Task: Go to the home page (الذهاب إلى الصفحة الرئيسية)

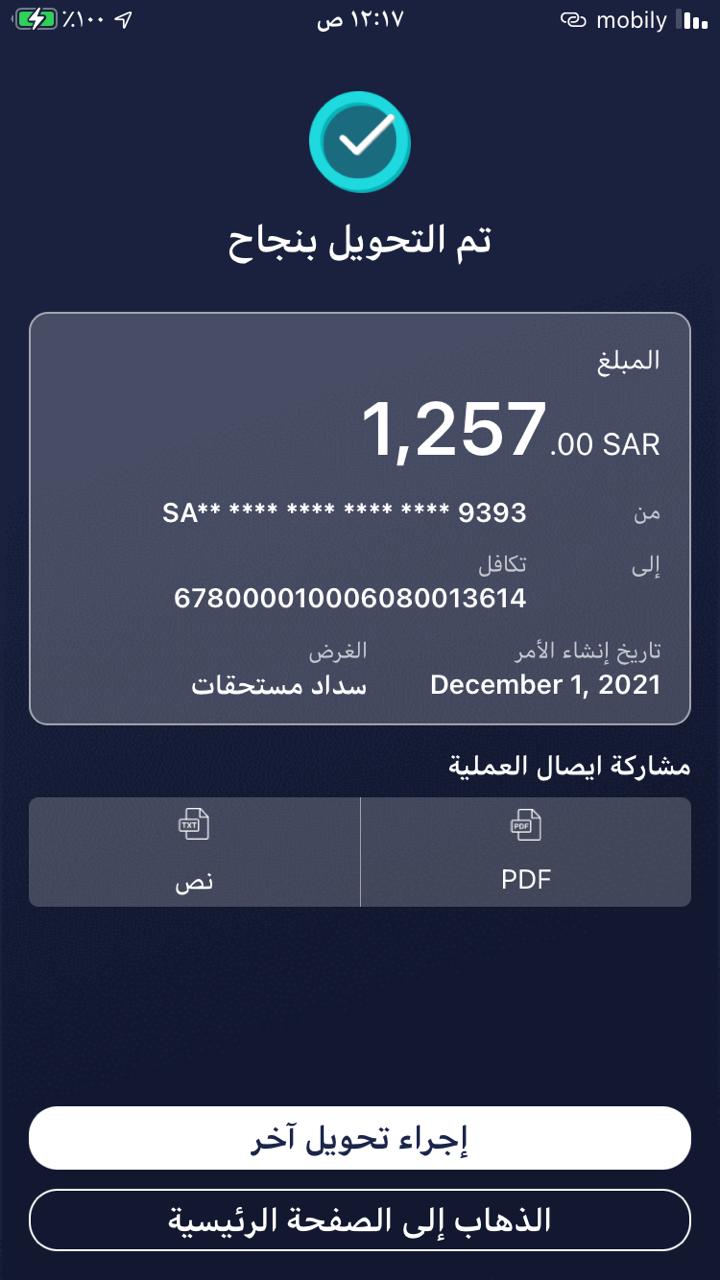Action: pyautogui.click(x=360, y=1220)
